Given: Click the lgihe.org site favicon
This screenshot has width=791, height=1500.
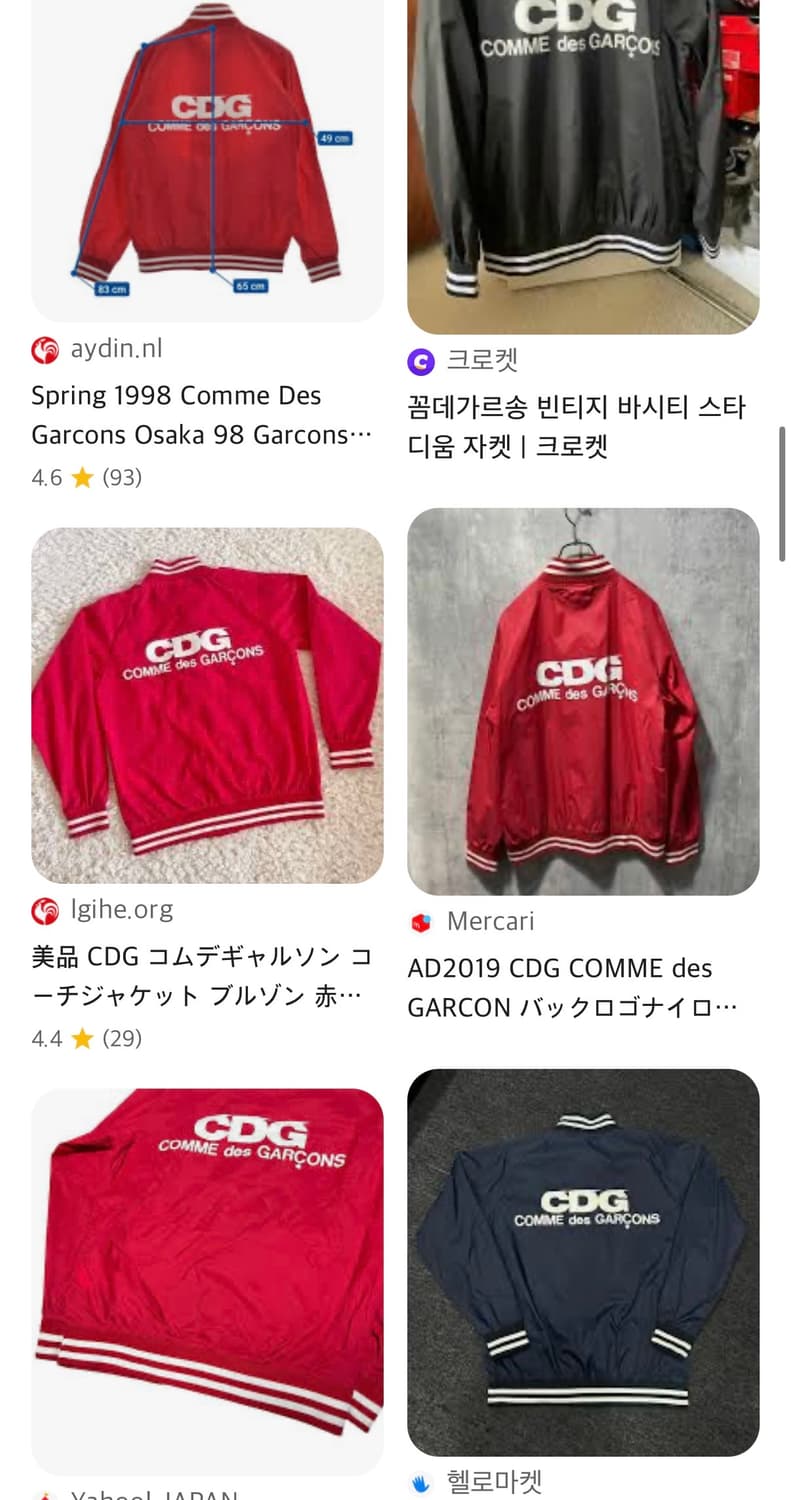Looking at the screenshot, I should point(44,910).
